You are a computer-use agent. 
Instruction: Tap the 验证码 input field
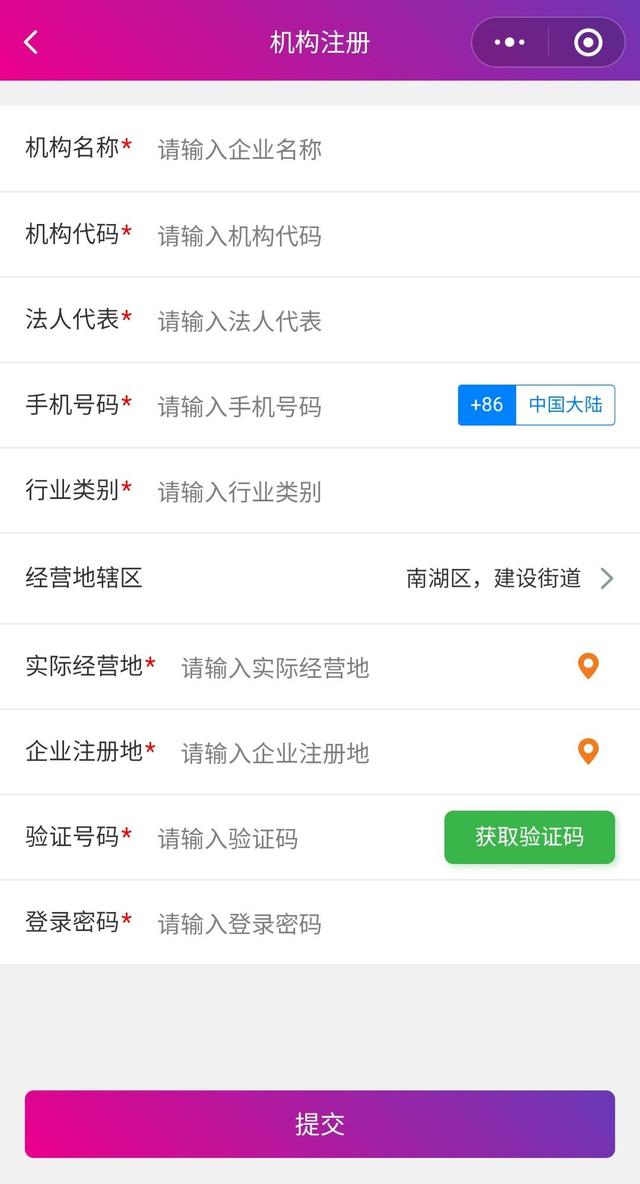[290, 839]
